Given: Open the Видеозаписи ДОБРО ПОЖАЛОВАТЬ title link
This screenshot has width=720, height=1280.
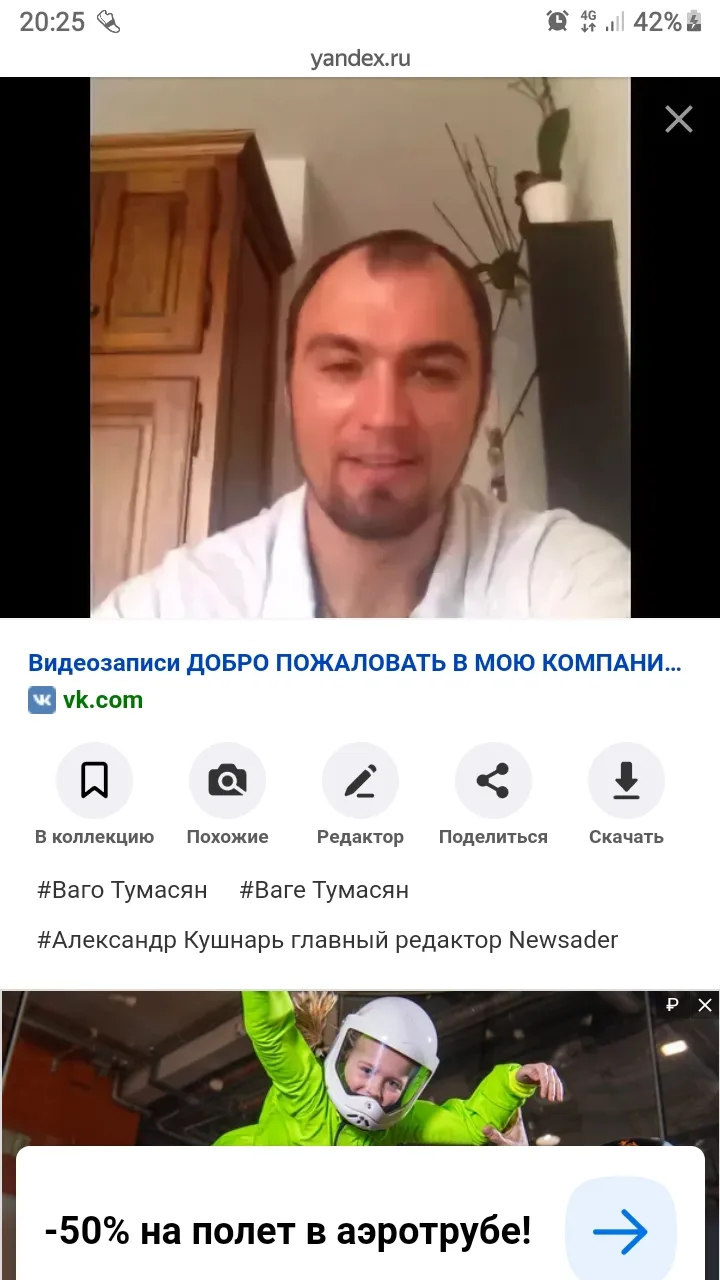Looking at the screenshot, I should [x=355, y=663].
